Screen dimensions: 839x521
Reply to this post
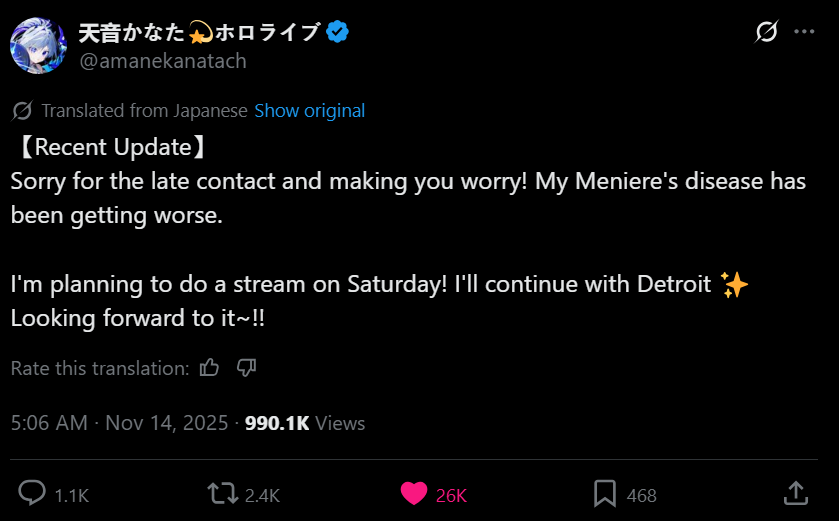33,493
